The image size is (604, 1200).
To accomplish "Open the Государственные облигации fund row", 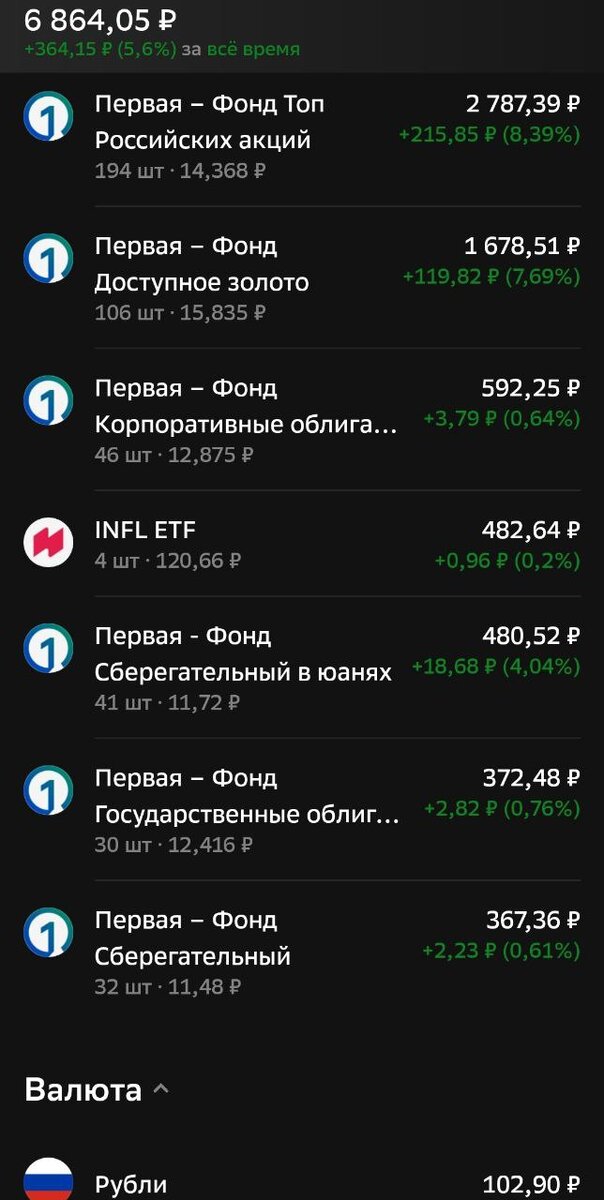I will pyautogui.click(x=300, y=810).
